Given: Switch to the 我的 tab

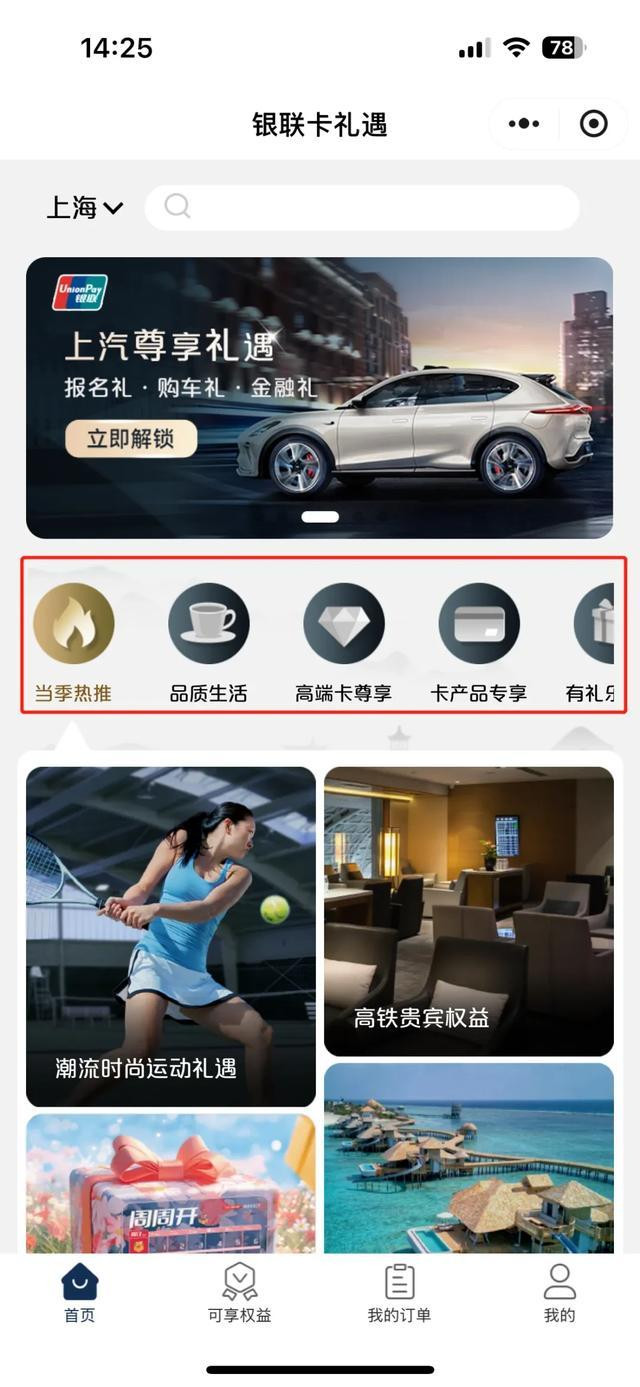Looking at the screenshot, I should (559, 1294).
